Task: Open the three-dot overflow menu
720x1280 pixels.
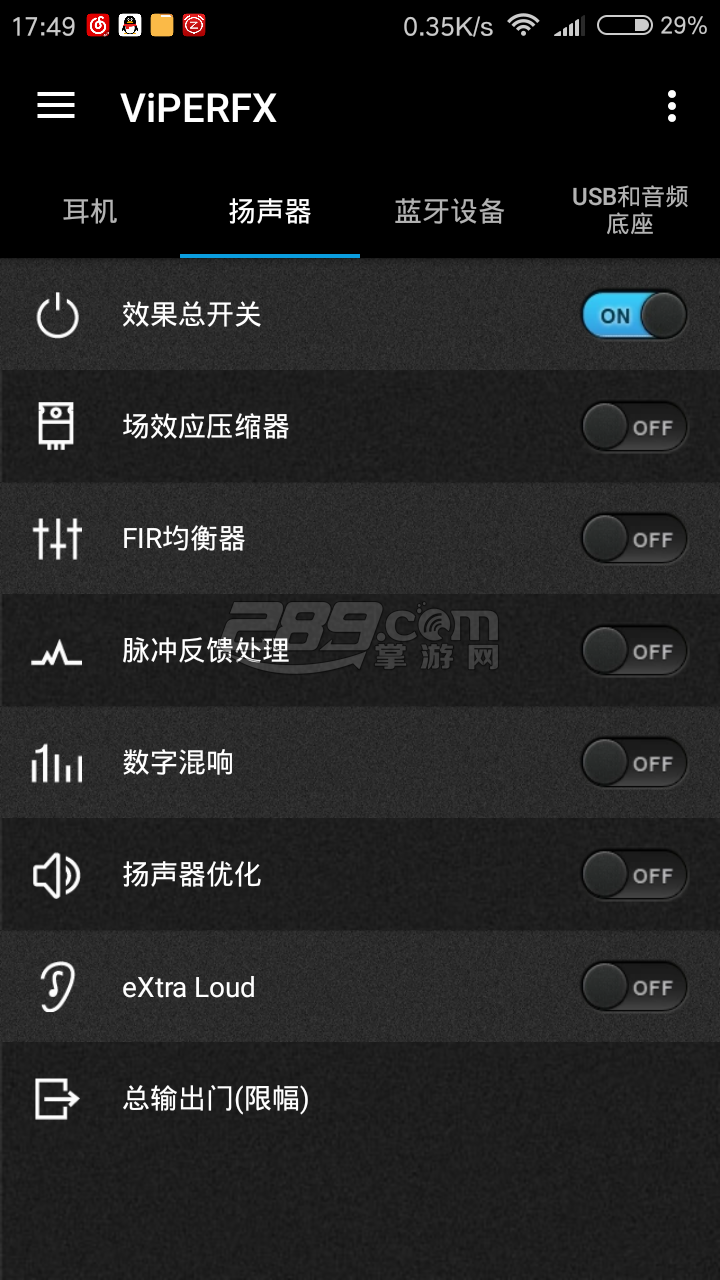Action: coord(672,106)
